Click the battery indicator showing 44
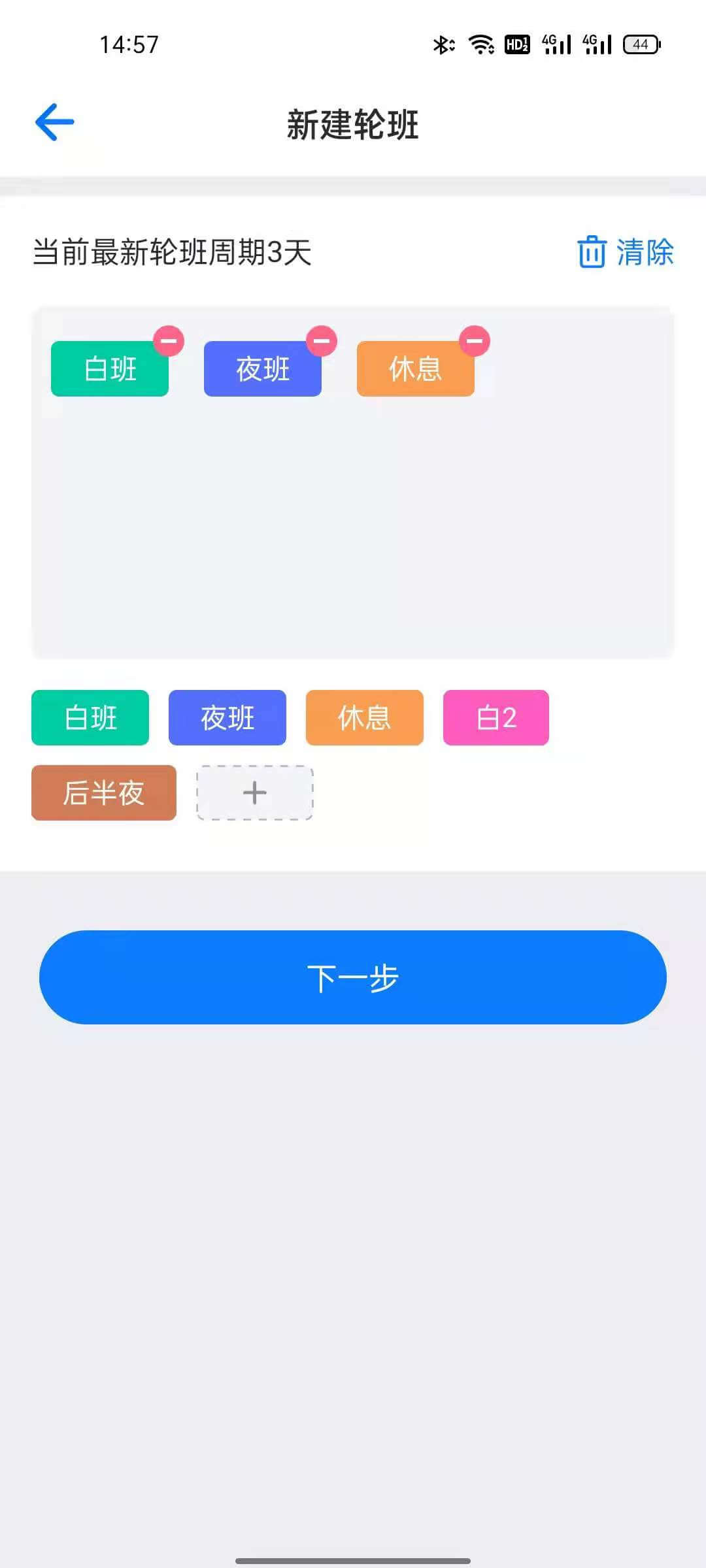 [x=639, y=44]
